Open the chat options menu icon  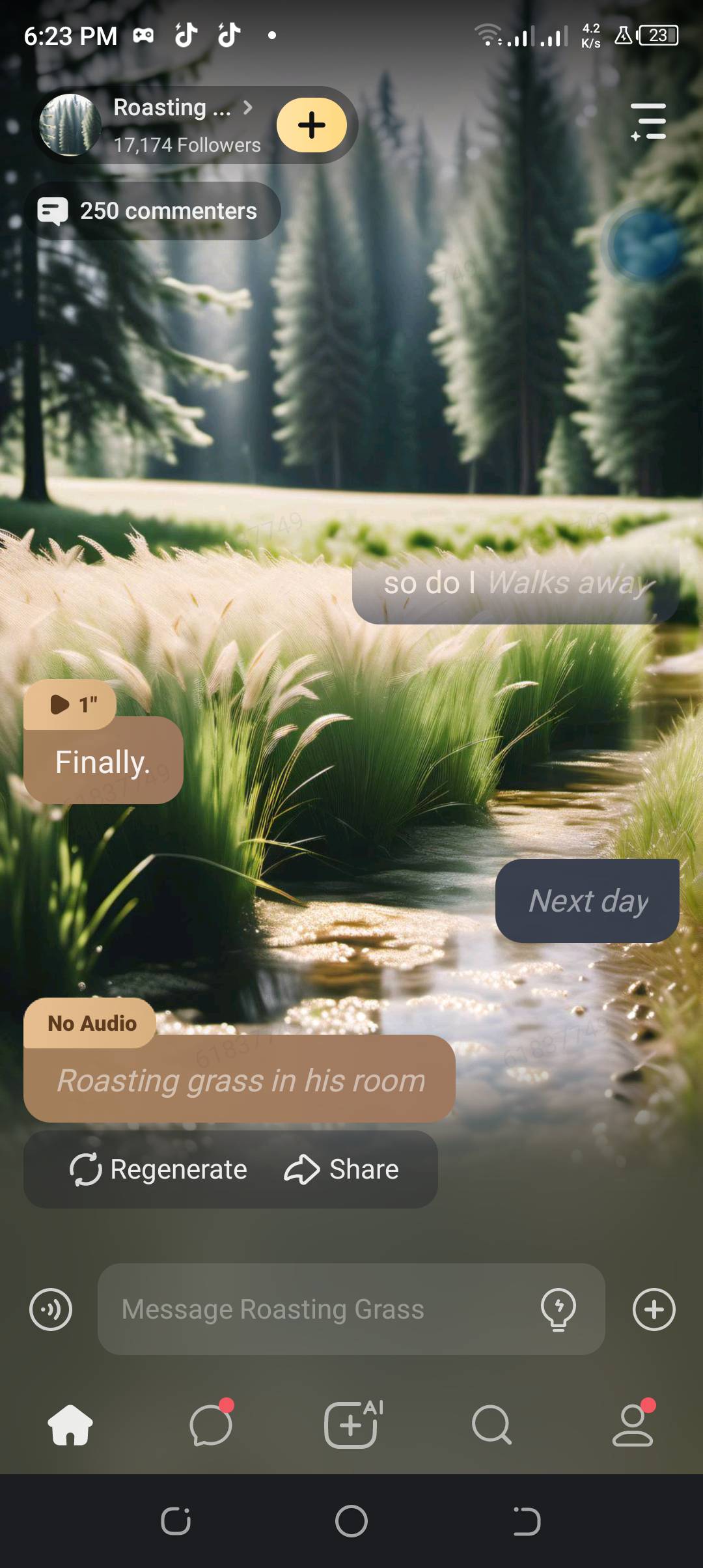648,121
